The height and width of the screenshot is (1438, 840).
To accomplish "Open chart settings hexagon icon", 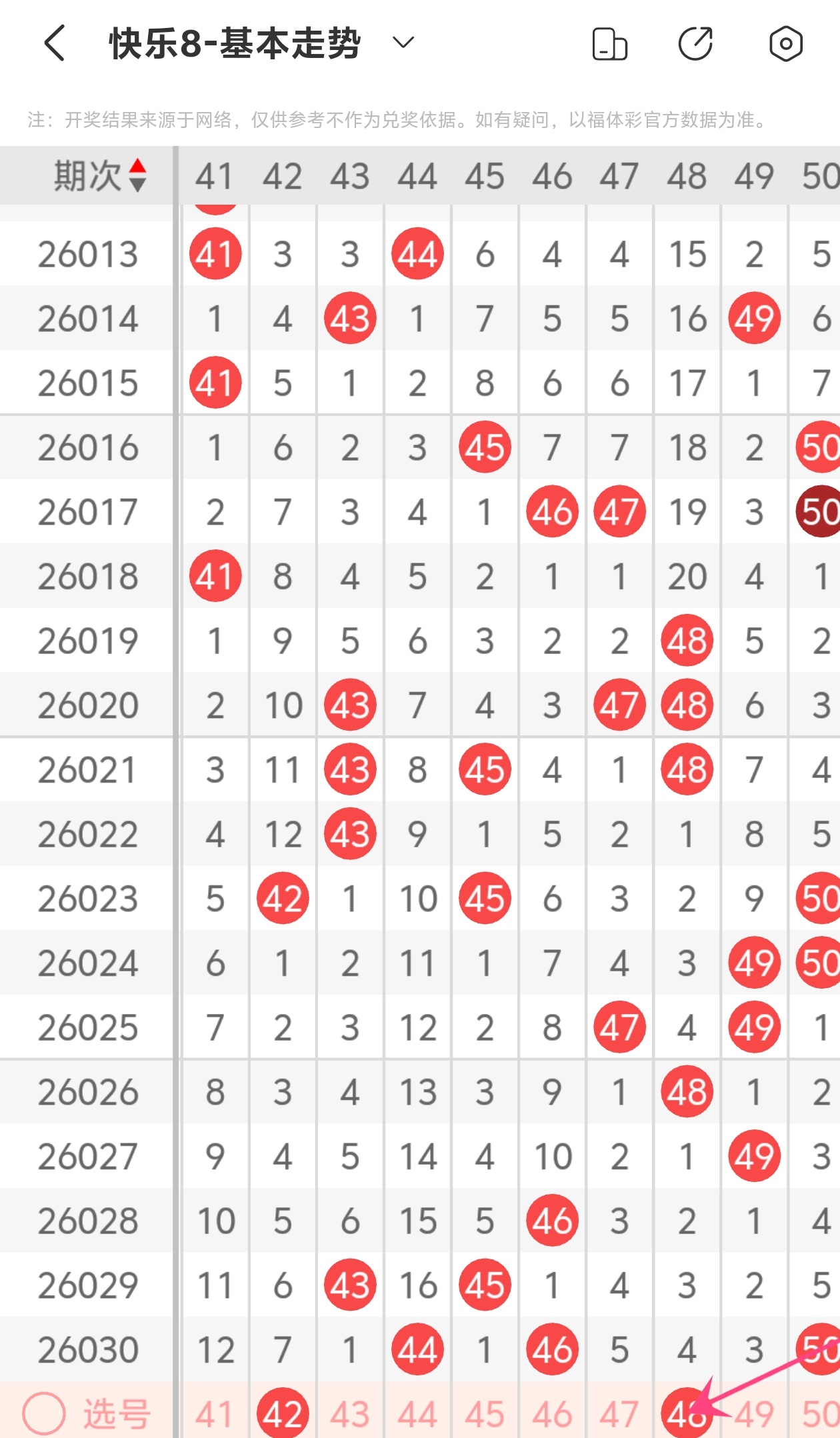I will tap(785, 45).
